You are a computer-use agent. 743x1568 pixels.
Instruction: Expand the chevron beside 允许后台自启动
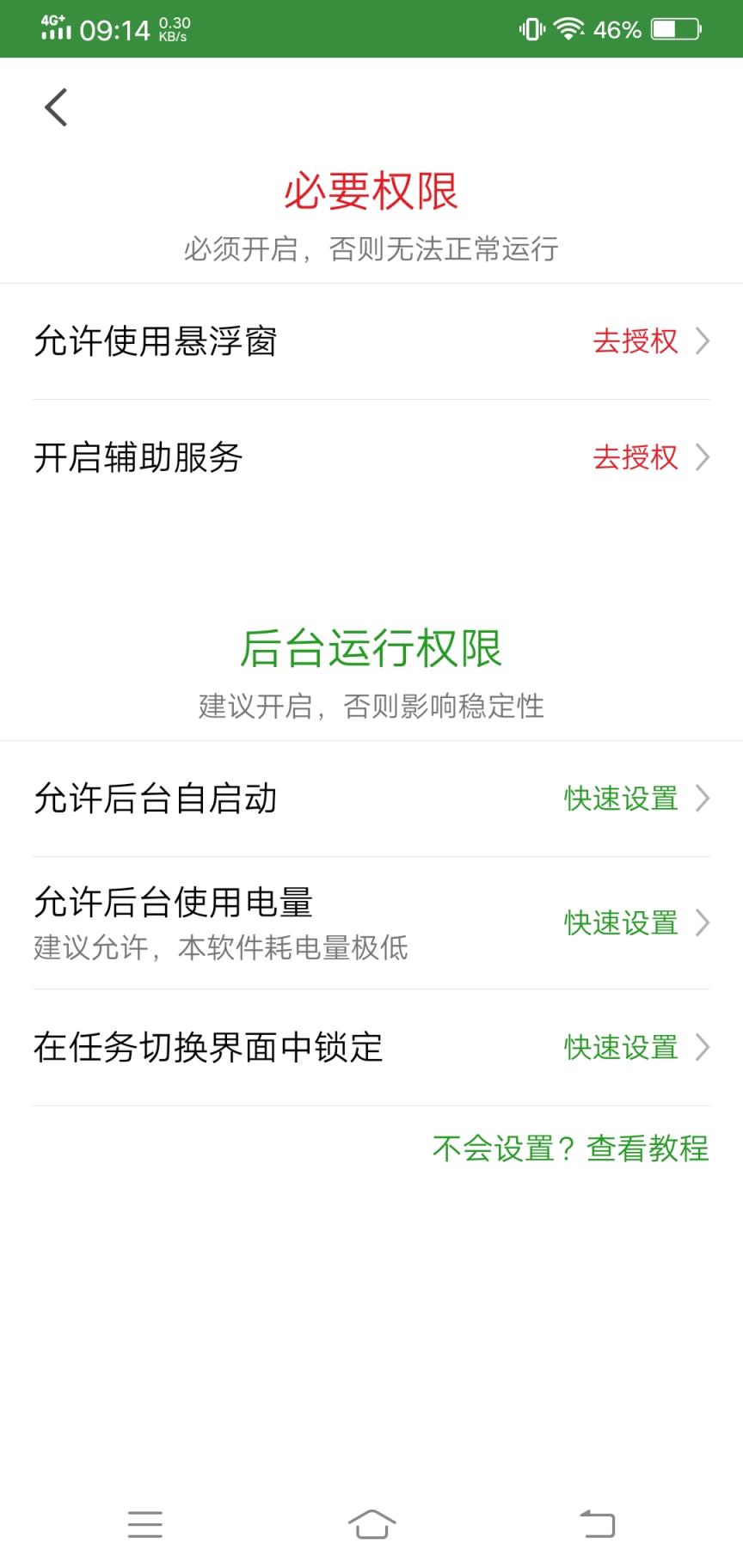coord(701,799)
